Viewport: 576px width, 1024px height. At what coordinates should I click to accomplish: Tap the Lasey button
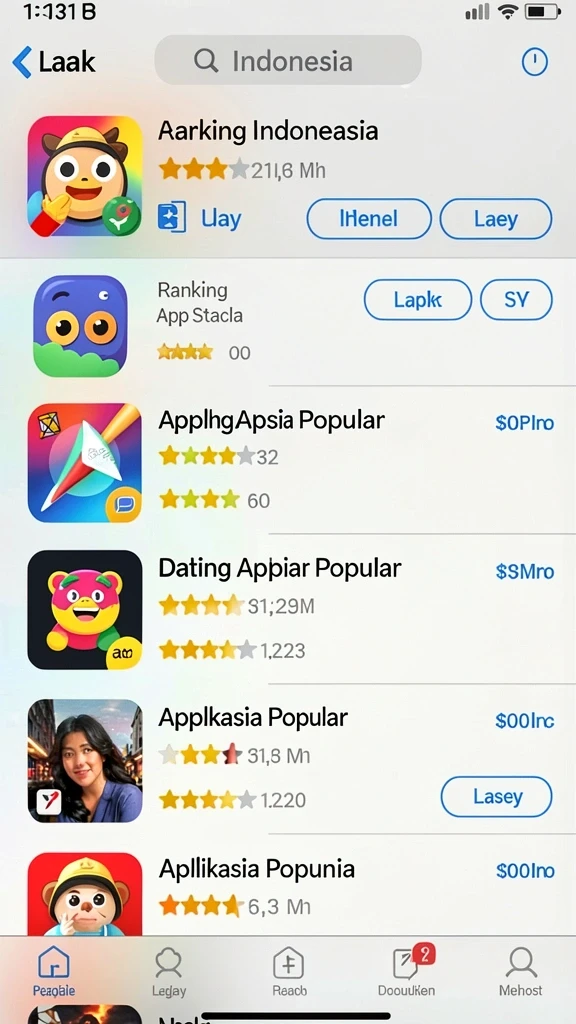pyautogui.click(x=496, y=797)
